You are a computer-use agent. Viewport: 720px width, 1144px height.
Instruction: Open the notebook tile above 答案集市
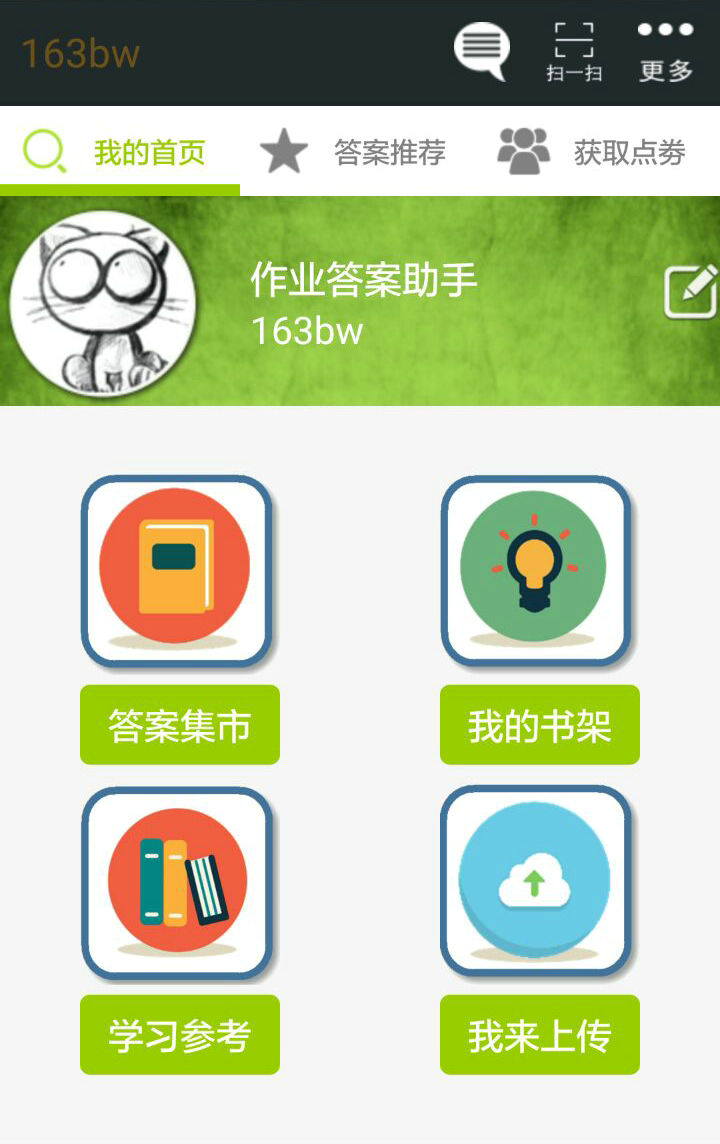tap(176, 570)
